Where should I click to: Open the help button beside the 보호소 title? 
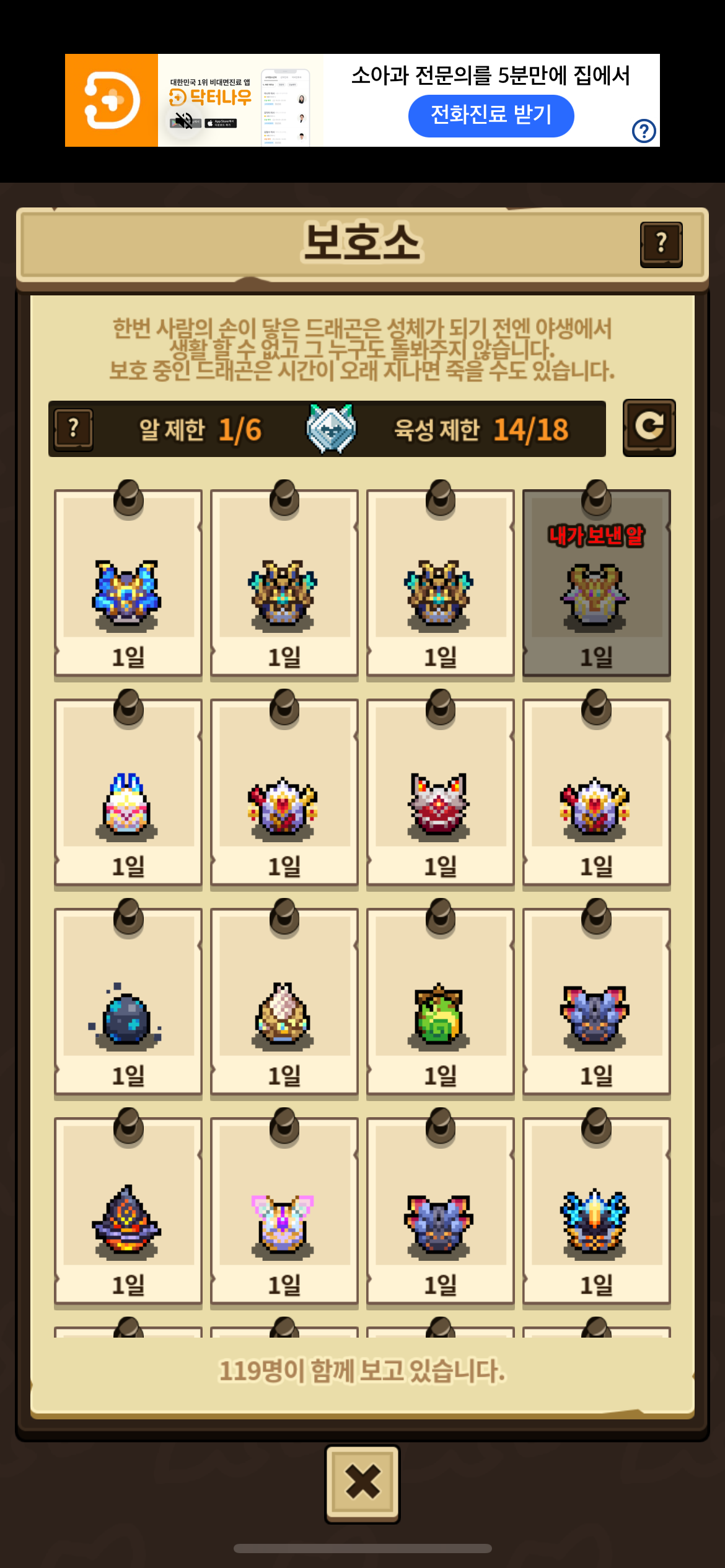pyautogui.click(x=661, y=244)
